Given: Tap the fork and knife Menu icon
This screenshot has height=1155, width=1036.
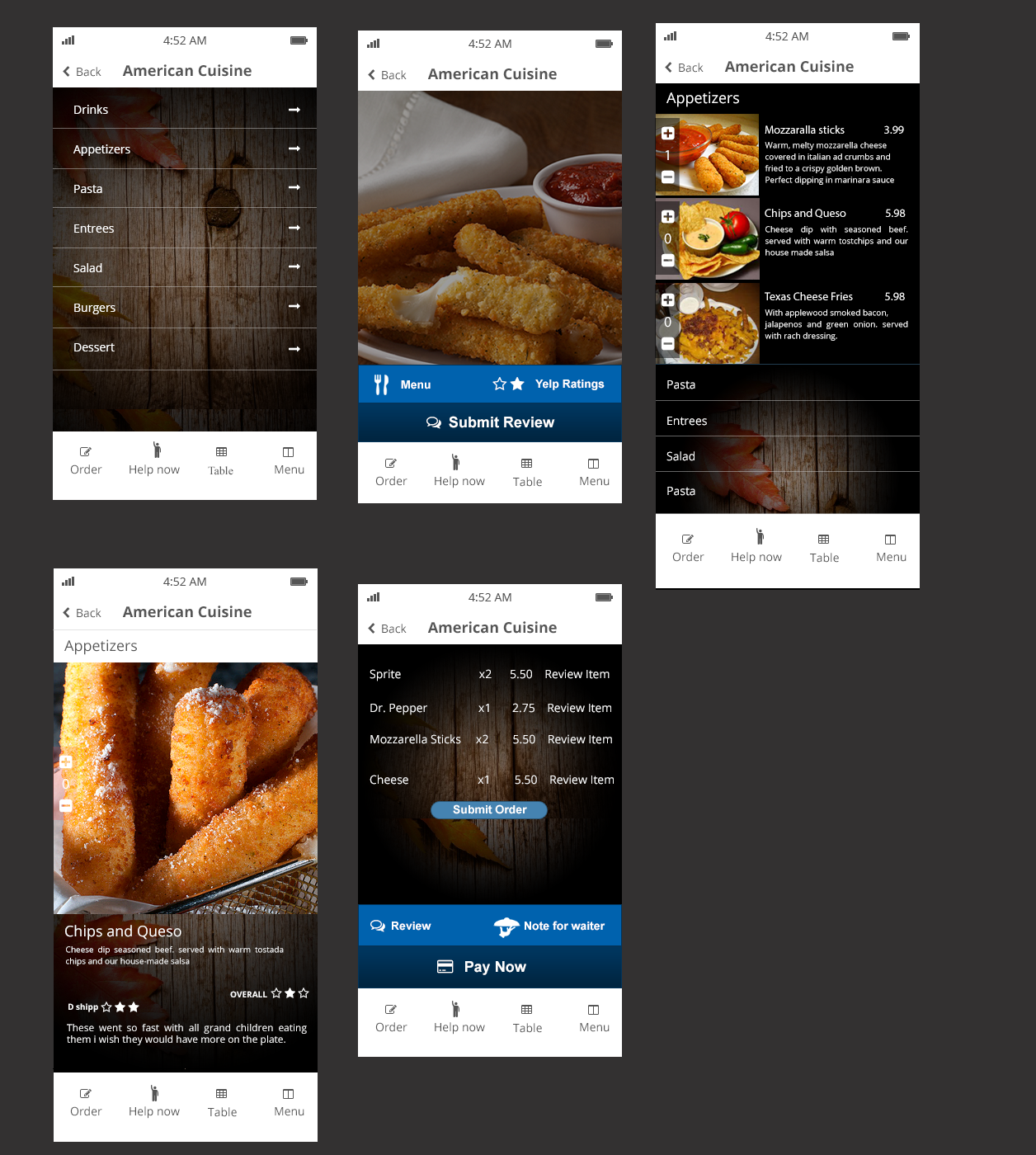Looking at the screenshot, I should (380, 384).
